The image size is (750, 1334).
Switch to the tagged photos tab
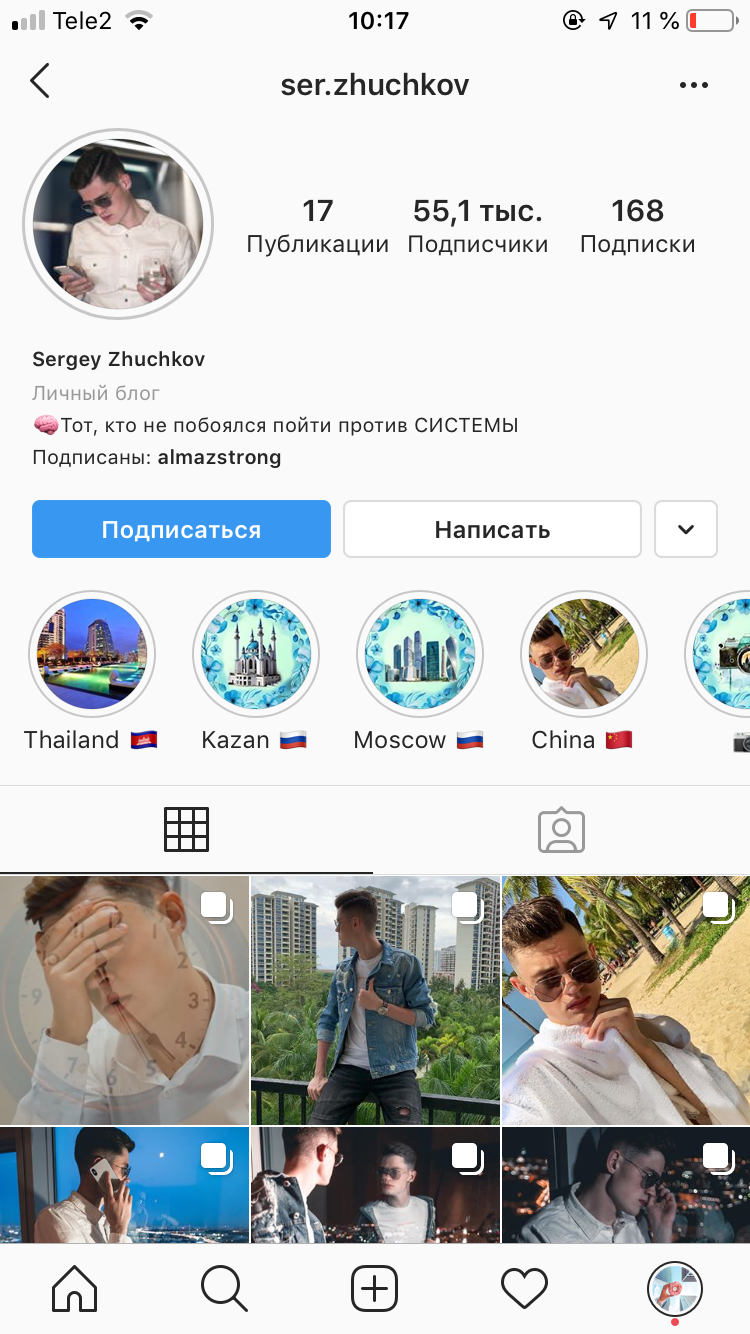(x=561, y=830)
